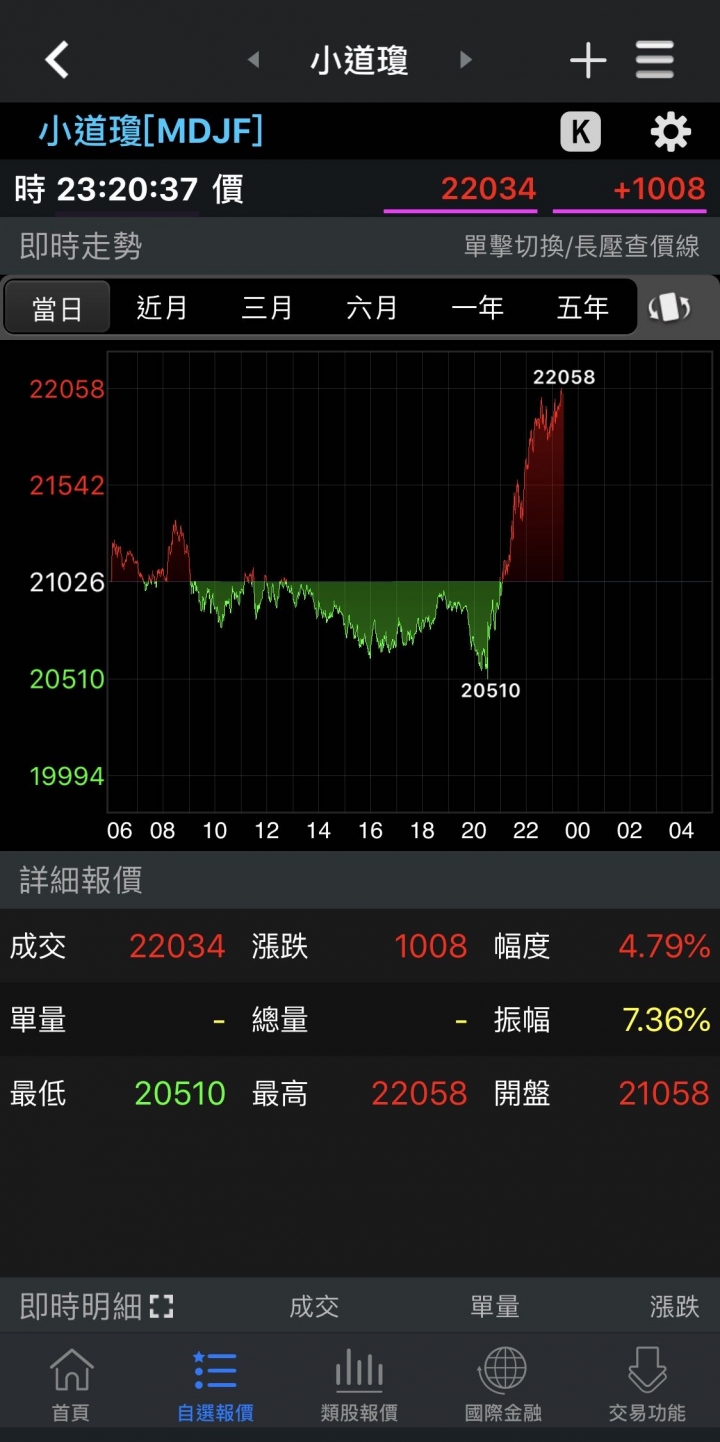Expand the 即時明細 panel

tap(161, 1306)
